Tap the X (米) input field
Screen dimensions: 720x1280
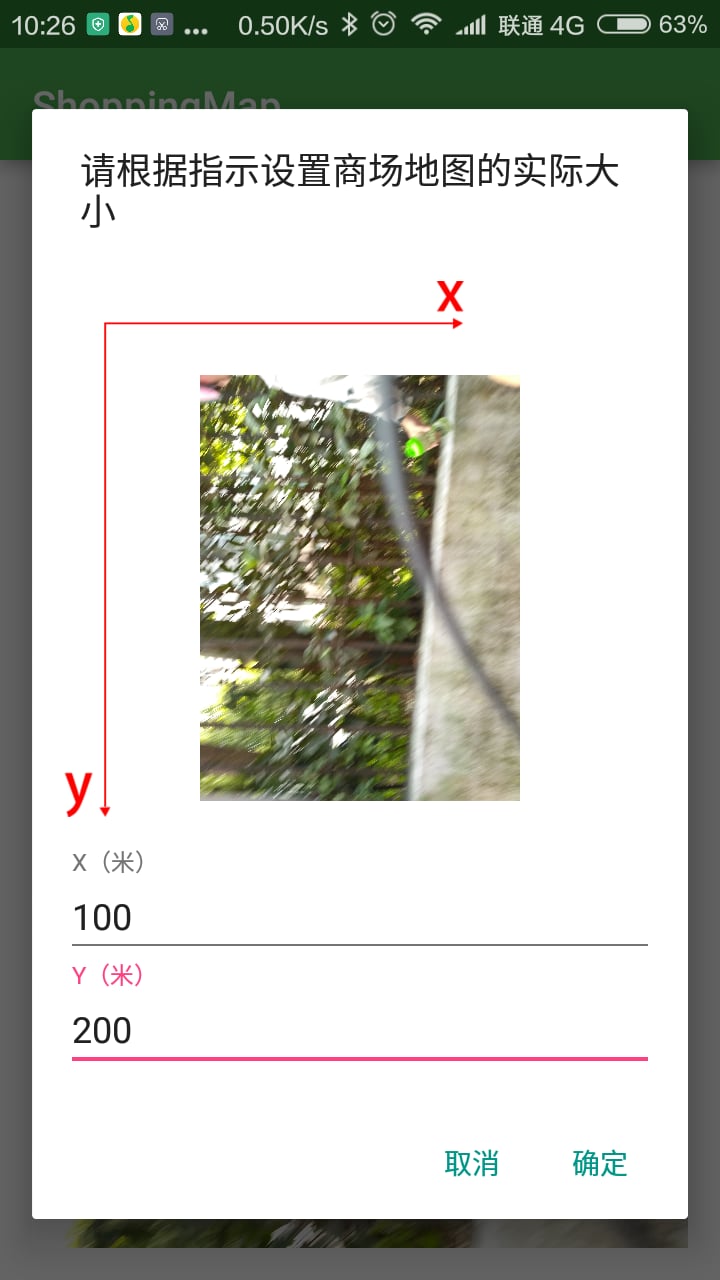tap(360, 917)
